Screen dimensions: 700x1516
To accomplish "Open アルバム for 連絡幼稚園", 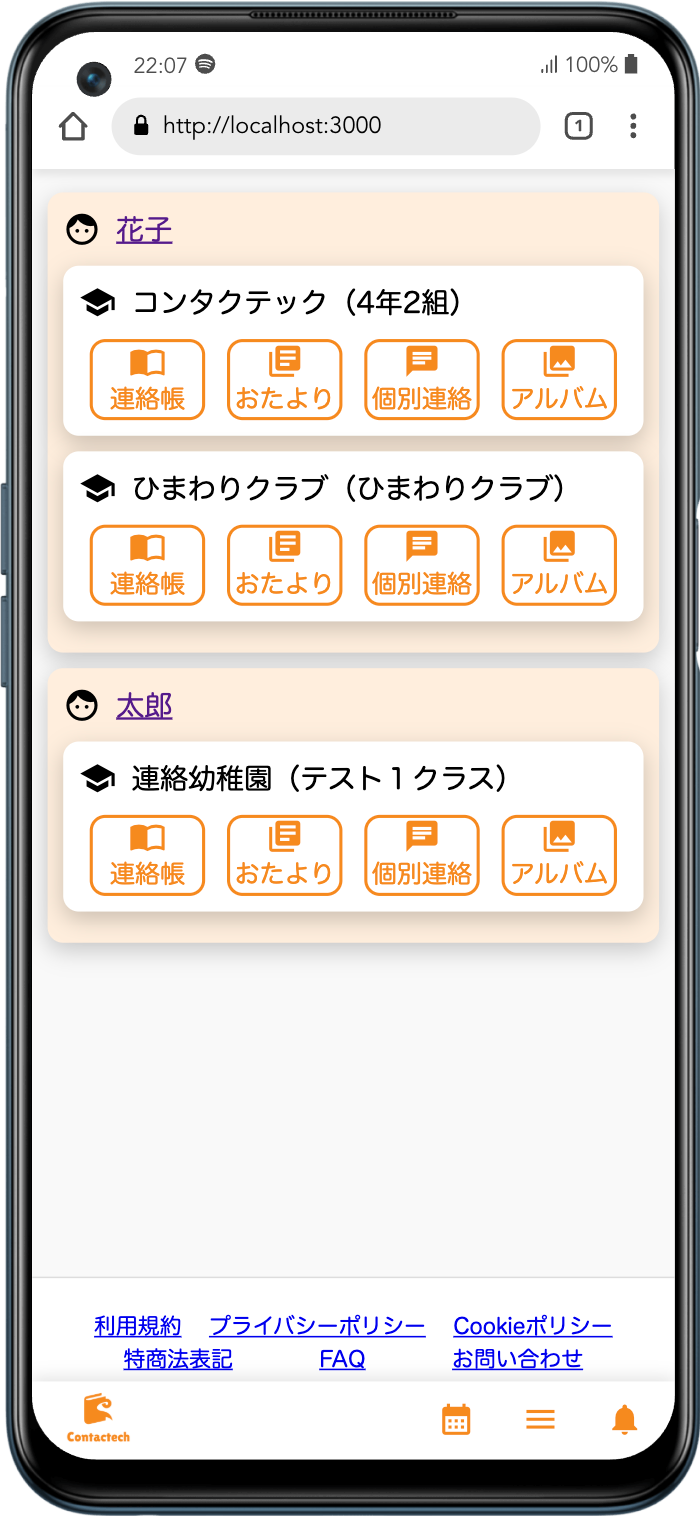I will click(x=558, y=855).
